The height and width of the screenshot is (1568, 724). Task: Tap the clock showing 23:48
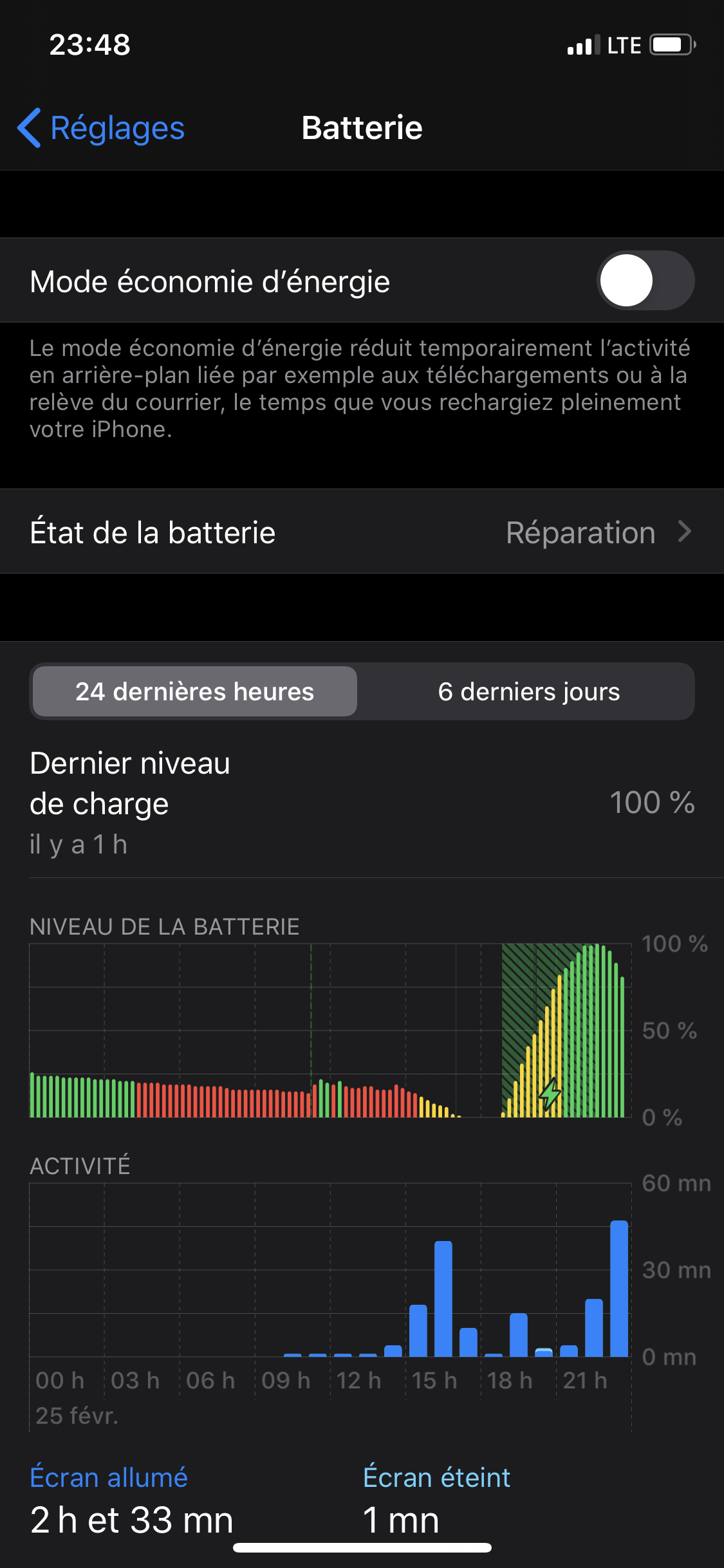(89, 44)
